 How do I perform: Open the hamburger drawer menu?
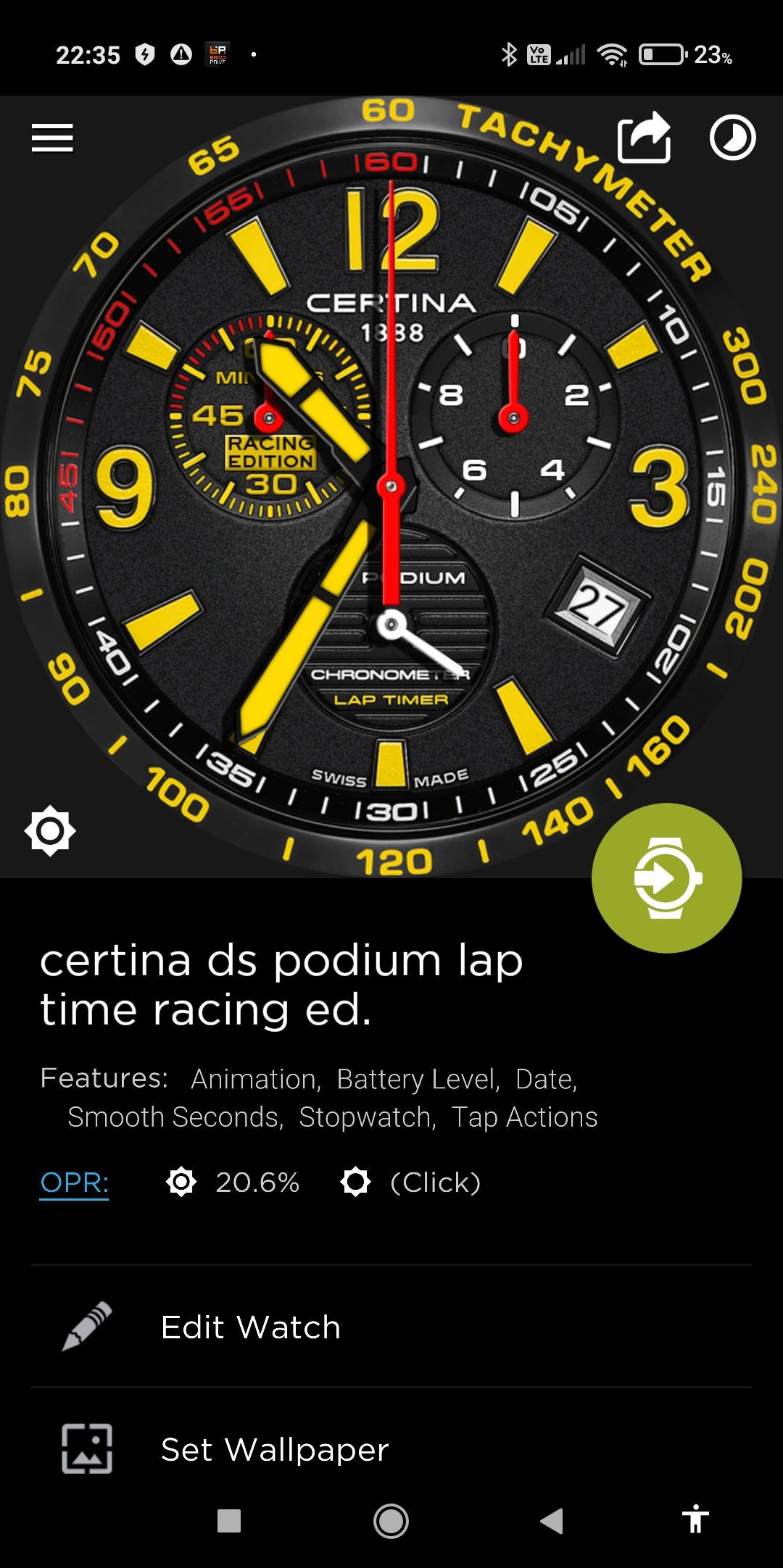point(52,138)
